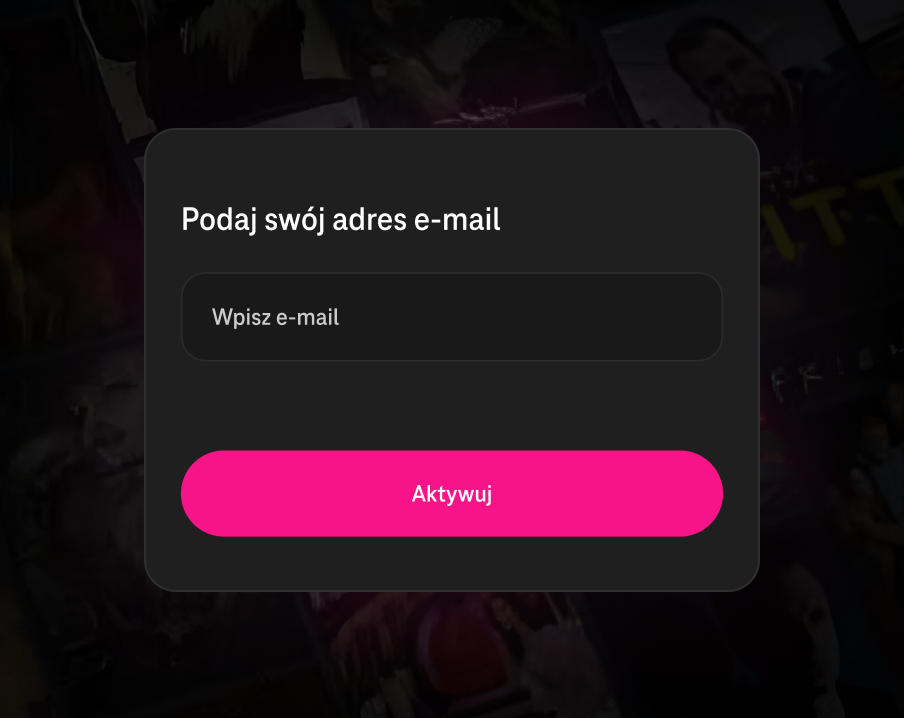Tap the pink Aktywuj button
The image size is (904, 718).
pos(451,494)
